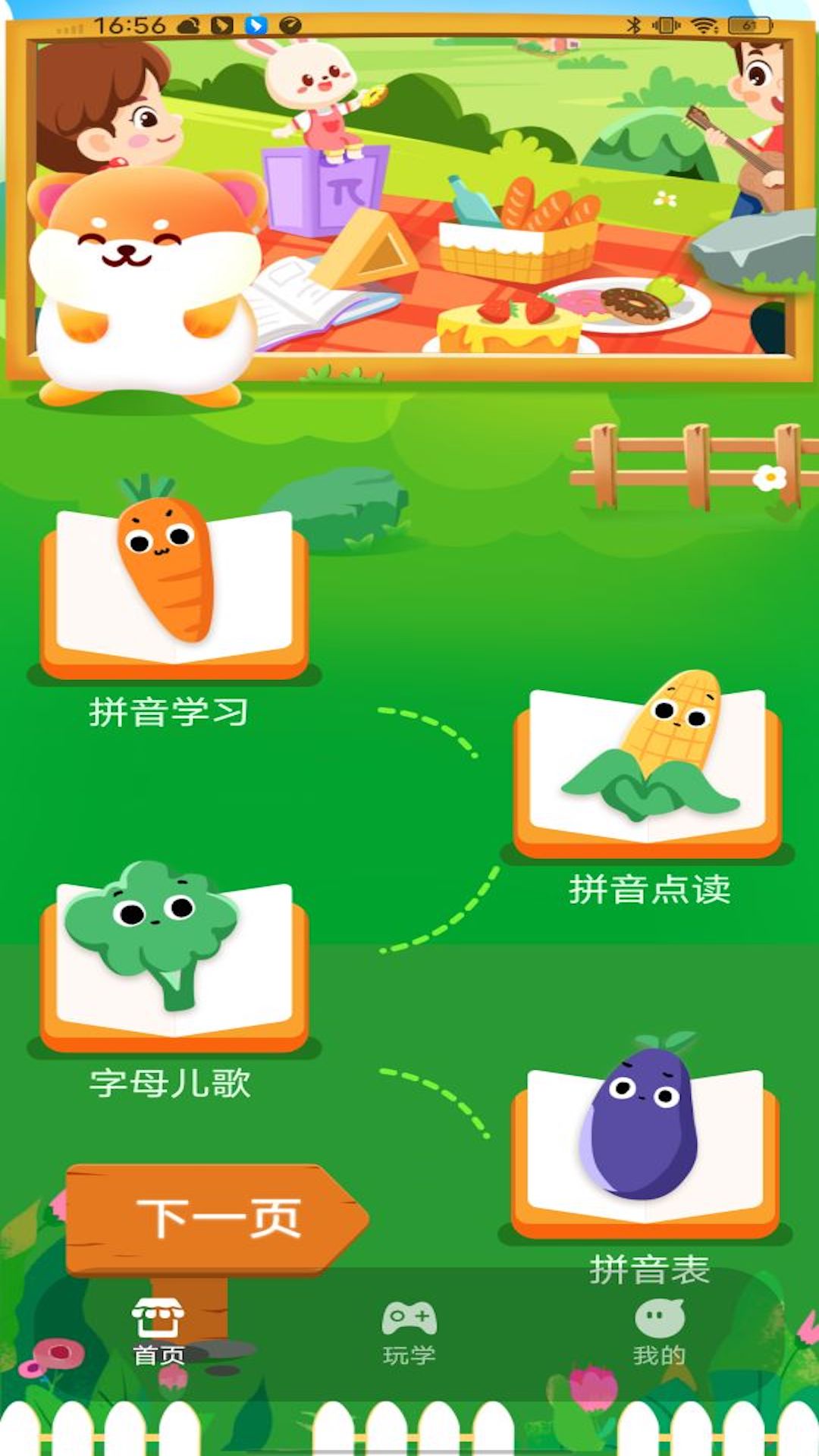Switch to the 首页 tab
The height and width of the screenshot is (1456, 819).
(x=158, y=1332)
